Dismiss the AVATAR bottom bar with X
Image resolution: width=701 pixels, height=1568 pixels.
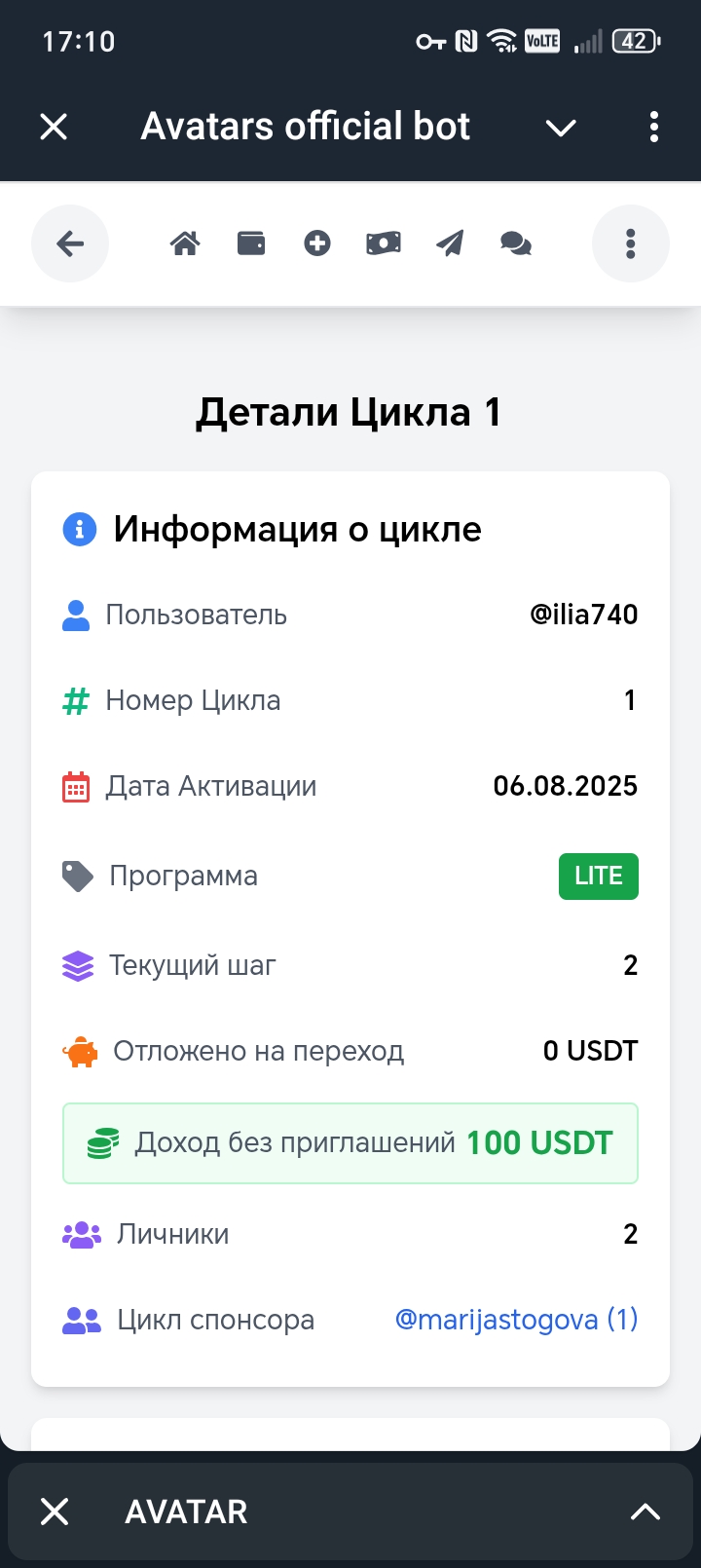55,1512
